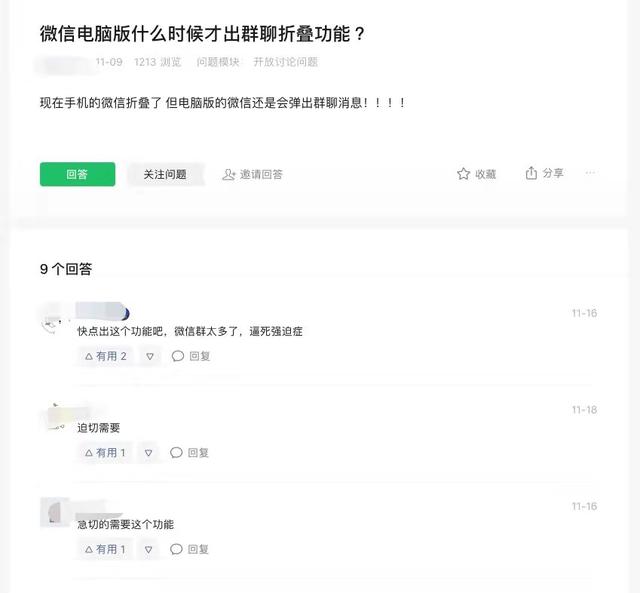Open the 开放讨论问题 tag link
640x593 pixels.
click(x=285, y=62)
